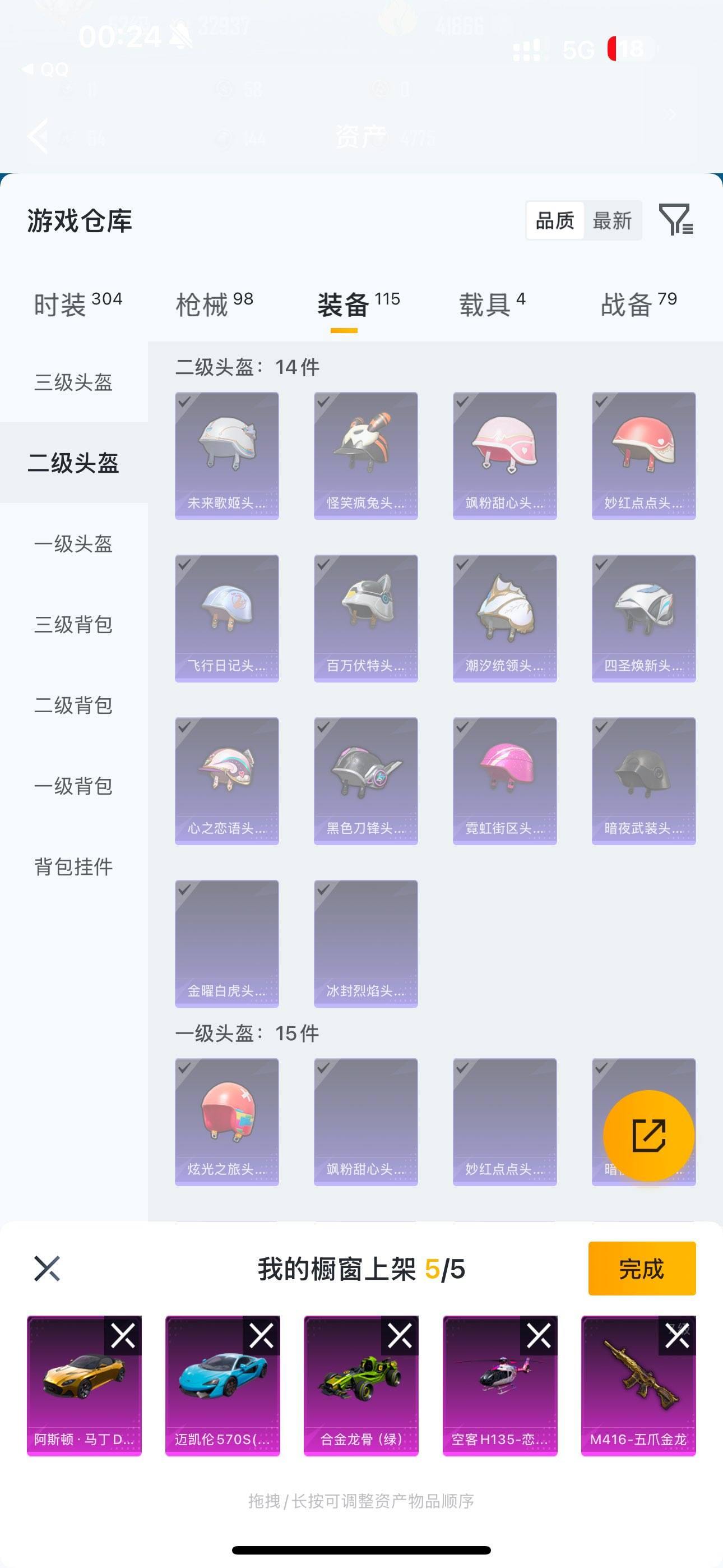Select the 霓虹街区 pink helmet
723x1568 pixels.
[x=504, y=781]
